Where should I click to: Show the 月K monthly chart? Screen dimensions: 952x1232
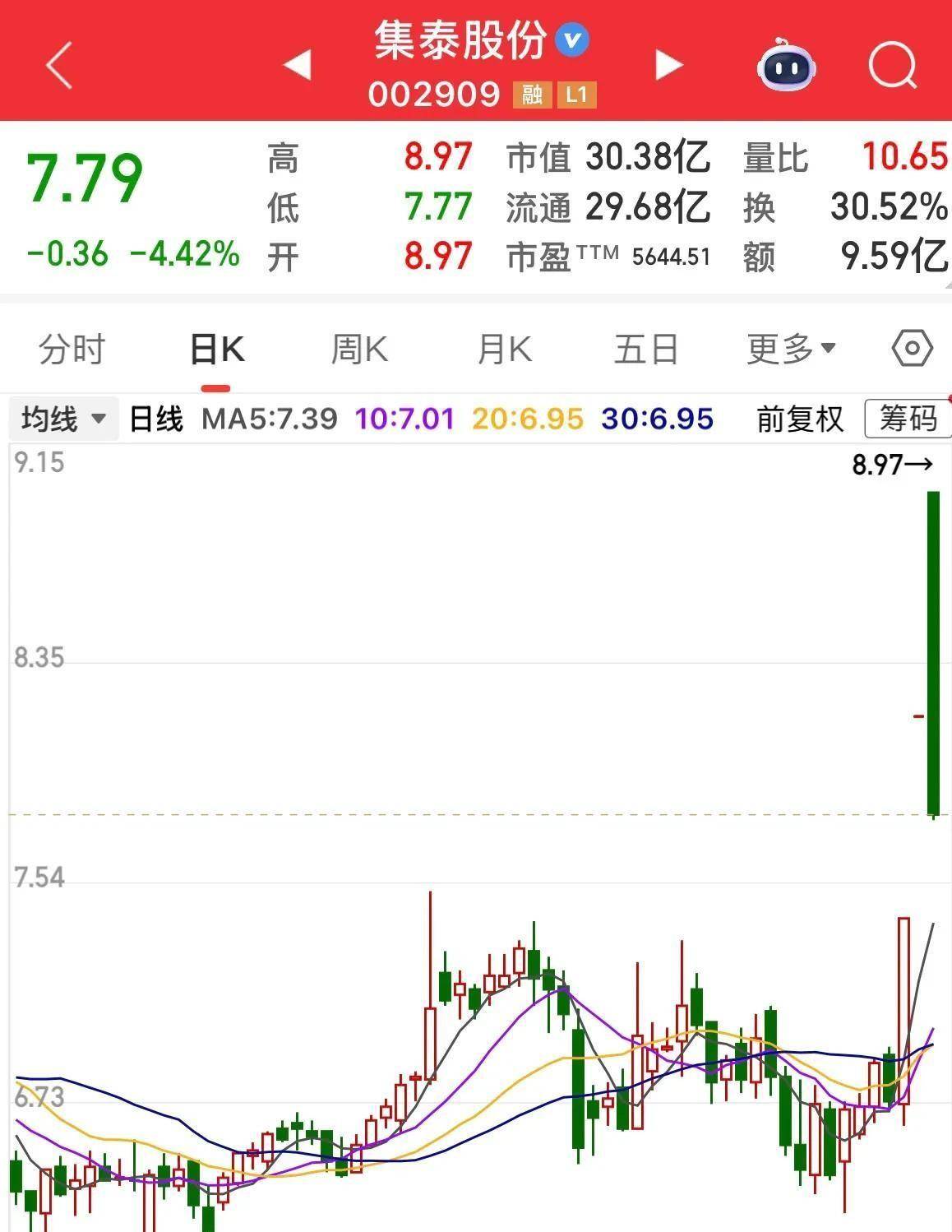click(x=504, y=350)
